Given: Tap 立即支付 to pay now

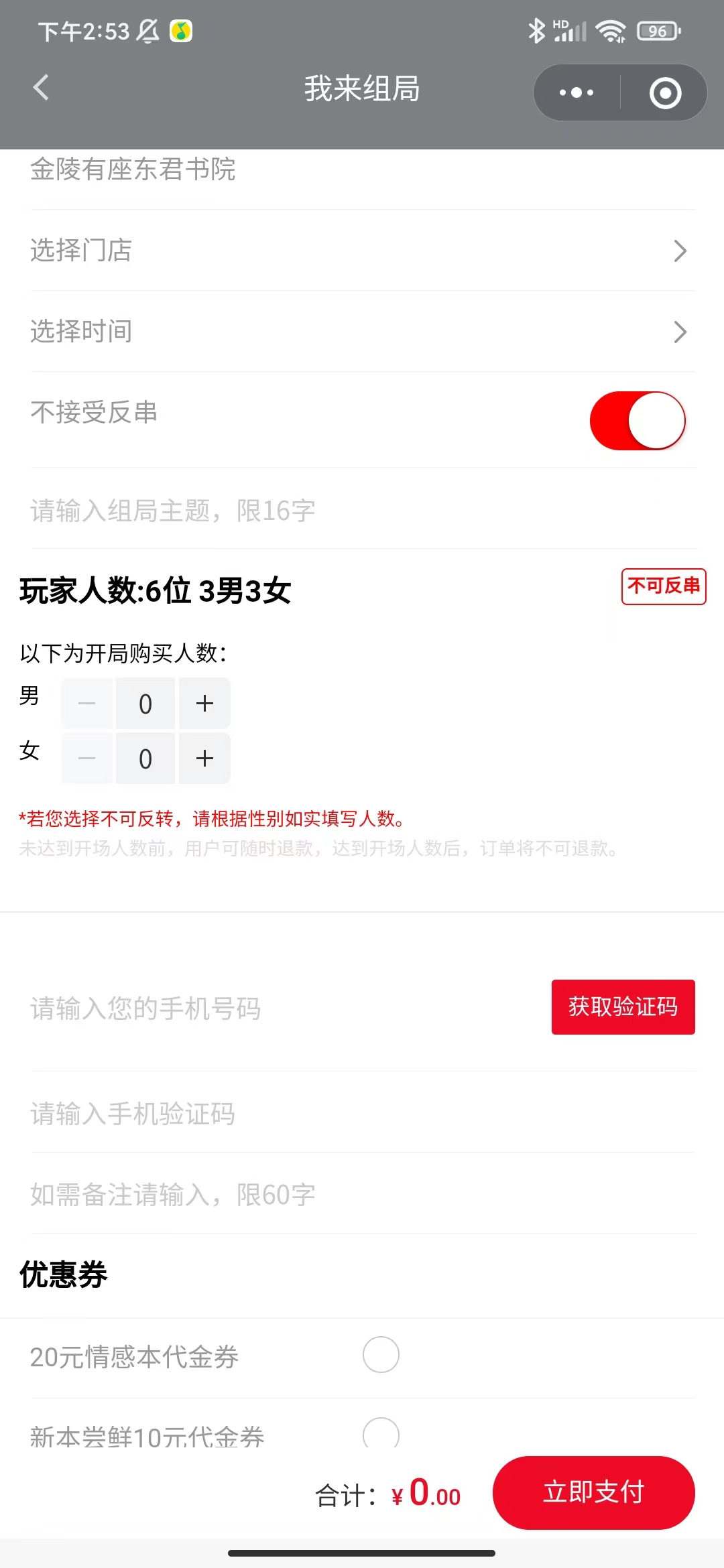Looking at the screenshot, I should [x=593, y=1493].
